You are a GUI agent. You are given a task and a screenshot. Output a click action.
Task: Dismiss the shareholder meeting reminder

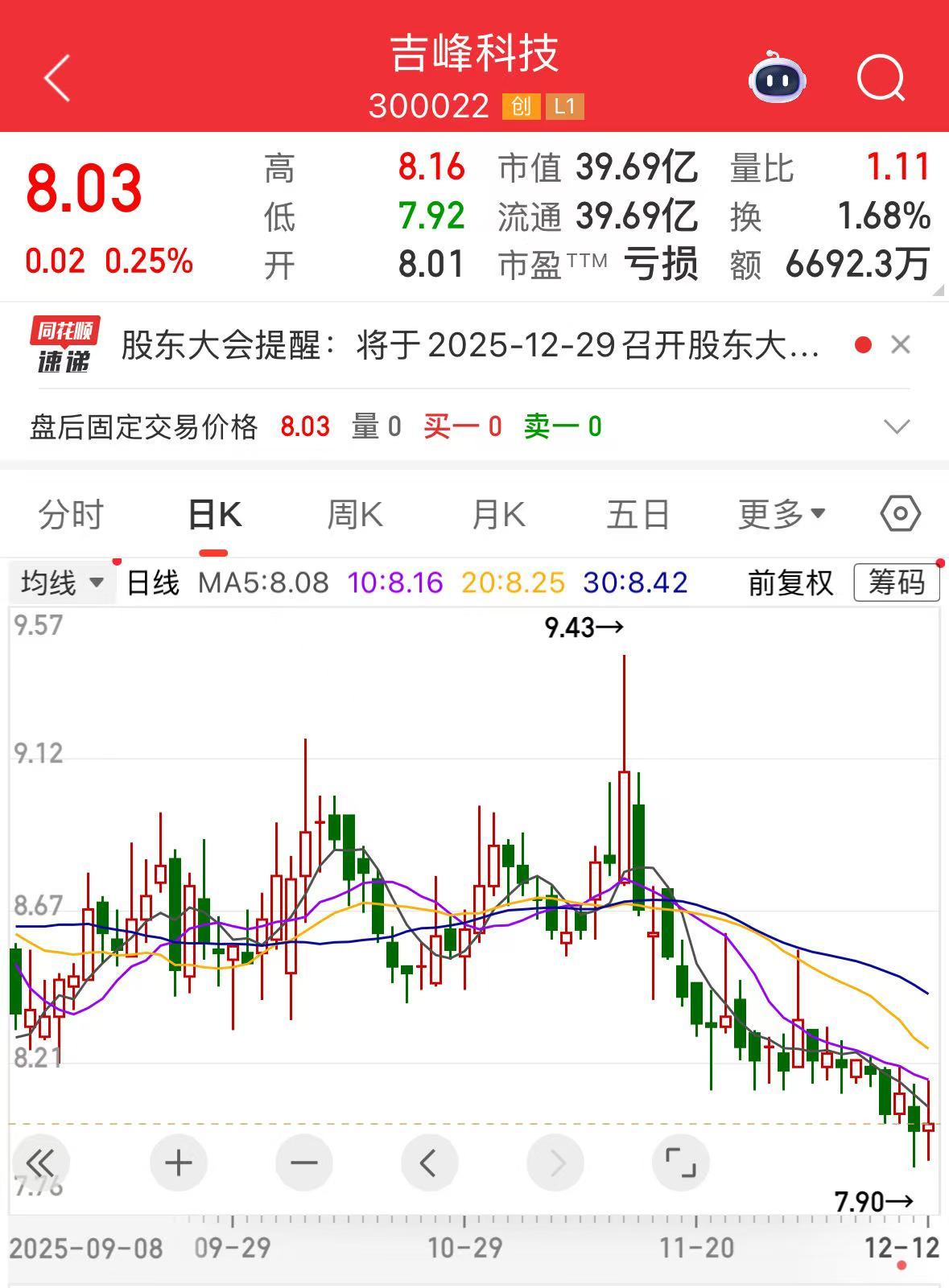(901, 345)
